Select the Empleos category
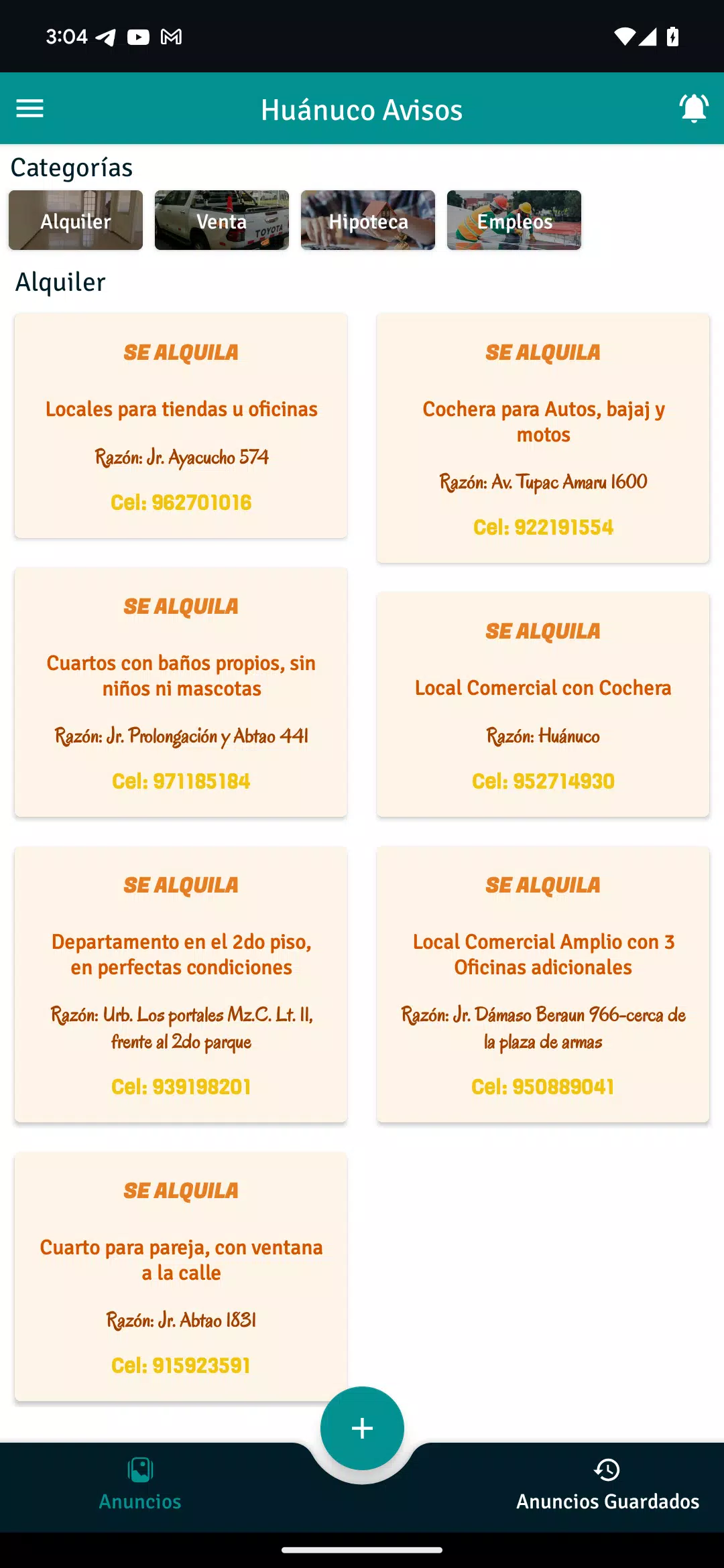Screen dimensions: 724x1568 pos(514,220)
